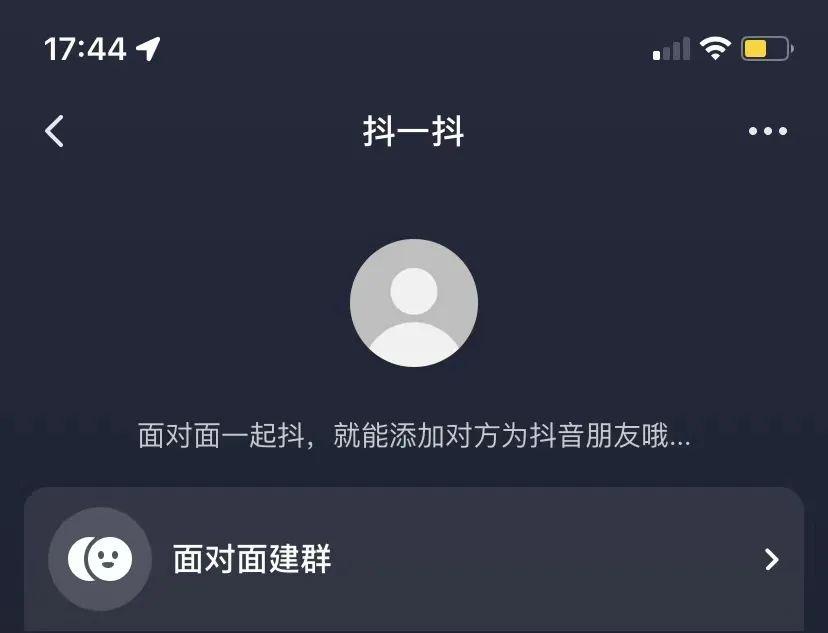Go back from the 抖一抖 screen
Viewport: 828px width, 633px height.
pos(55,131)
